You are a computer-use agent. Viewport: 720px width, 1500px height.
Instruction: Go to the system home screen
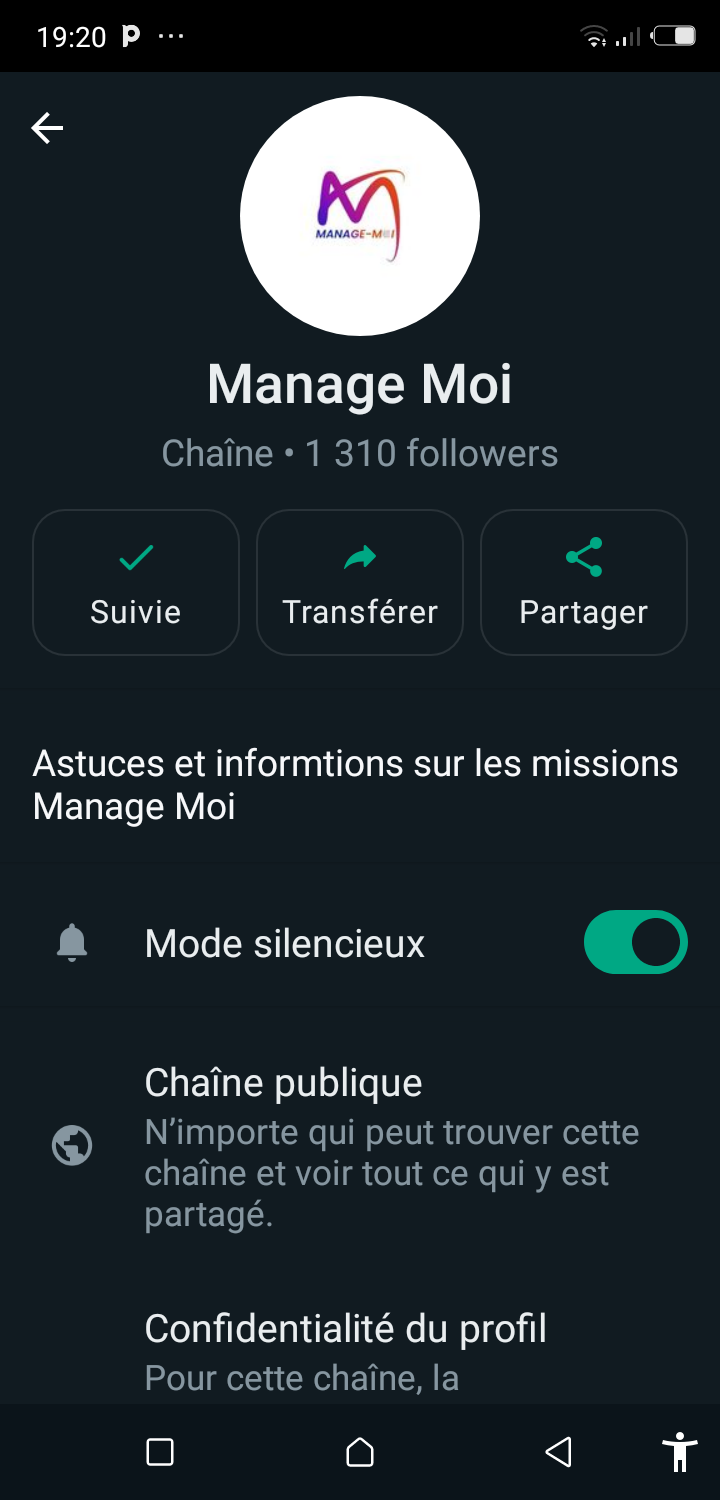pyautogui.click(x=360, y=1452)
